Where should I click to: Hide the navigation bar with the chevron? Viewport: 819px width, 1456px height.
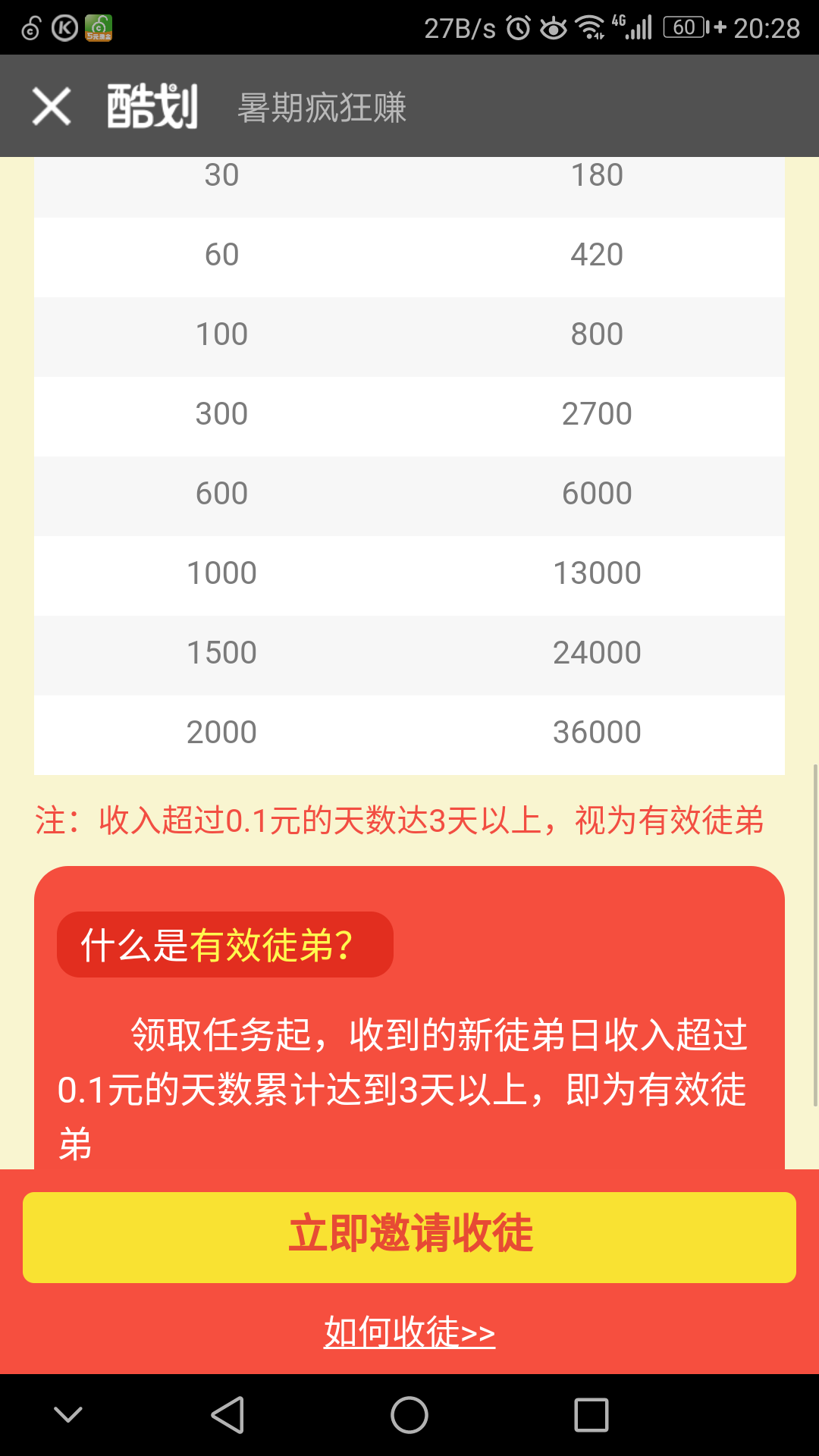coord(68,1415)
